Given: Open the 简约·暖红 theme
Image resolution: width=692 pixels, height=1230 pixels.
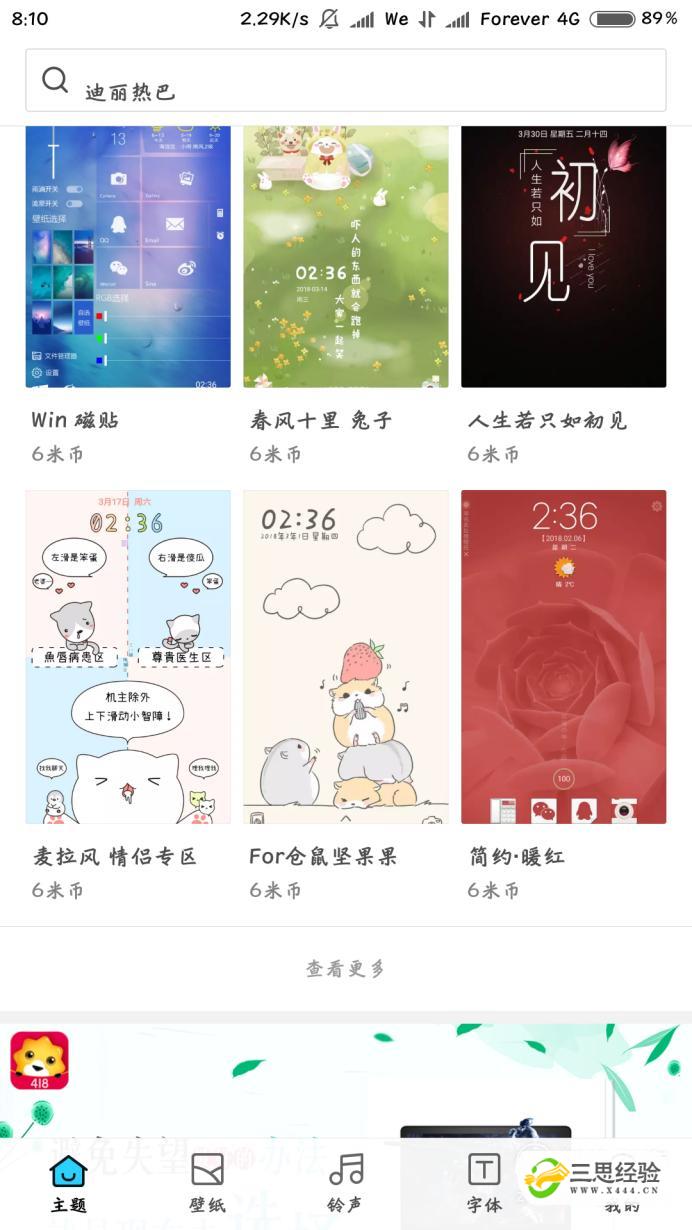Looking at the screenshot, I should point(563,657).
